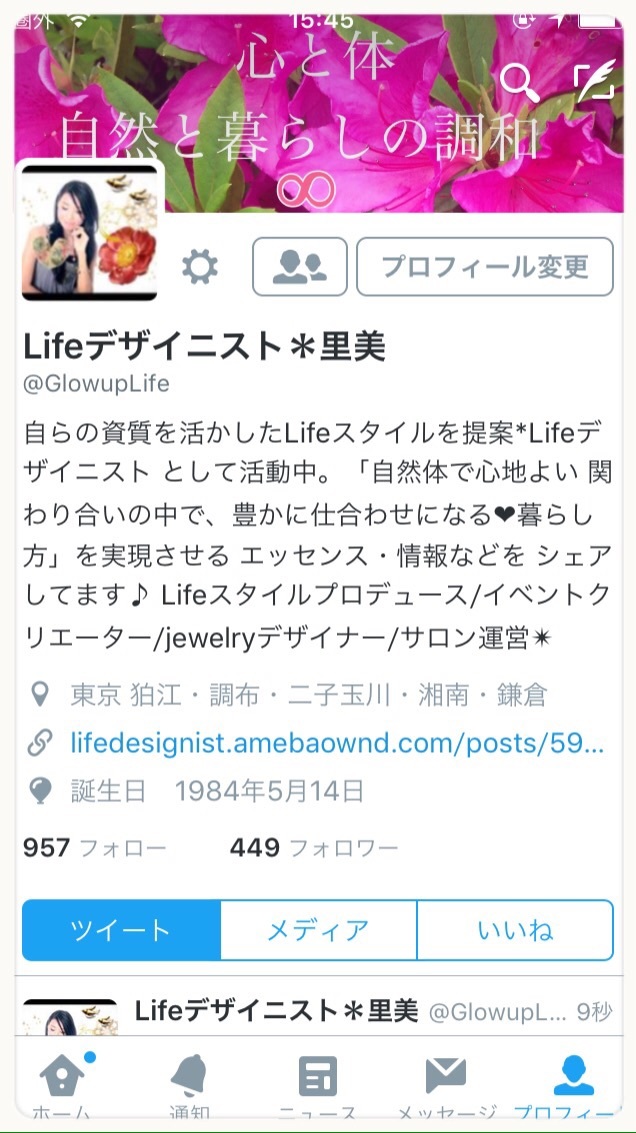Select the ツイート tab

[121, 930]
